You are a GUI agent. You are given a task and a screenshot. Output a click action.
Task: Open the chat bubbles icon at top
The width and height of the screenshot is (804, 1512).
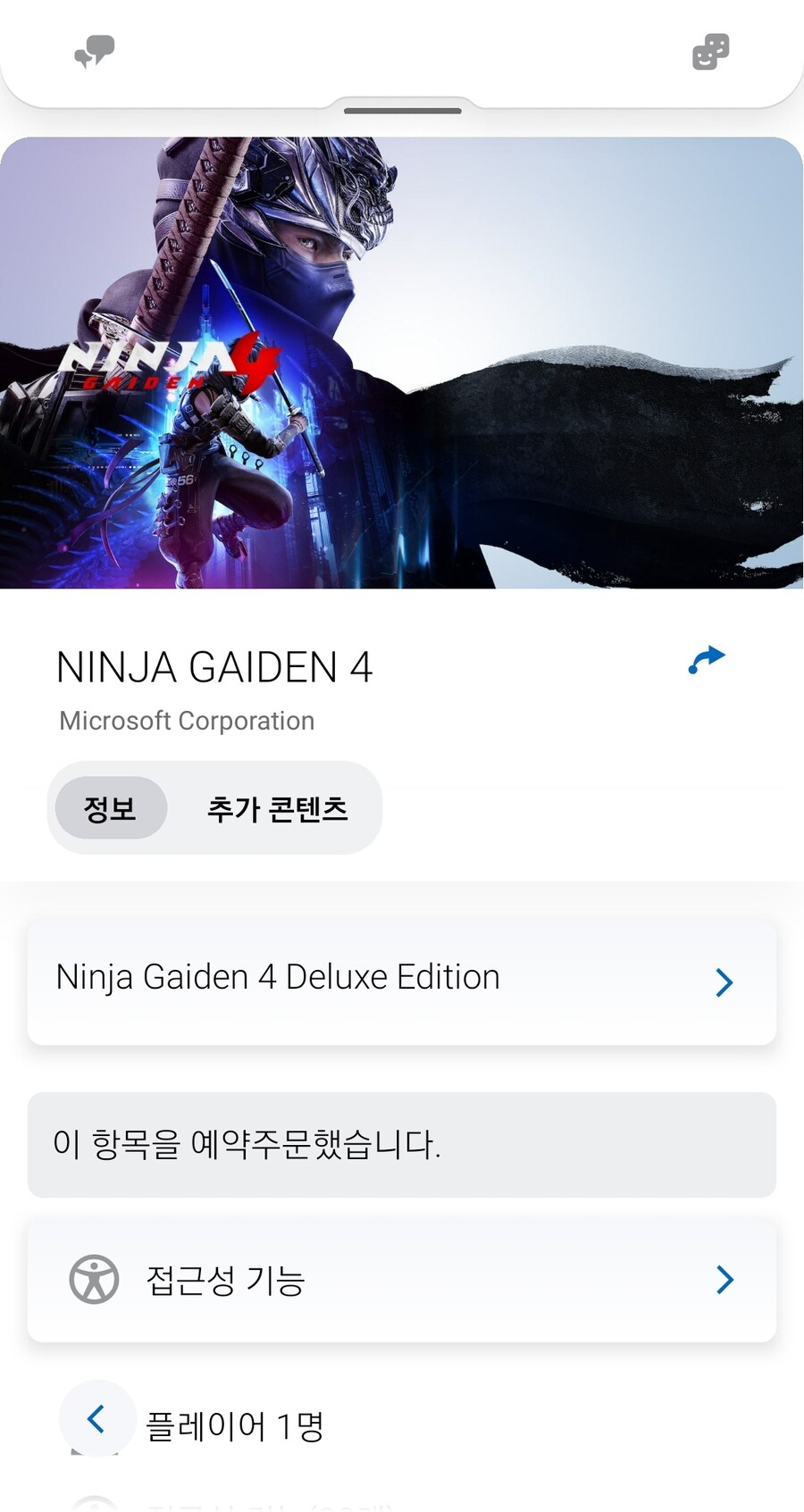click(x=94, y=52)
